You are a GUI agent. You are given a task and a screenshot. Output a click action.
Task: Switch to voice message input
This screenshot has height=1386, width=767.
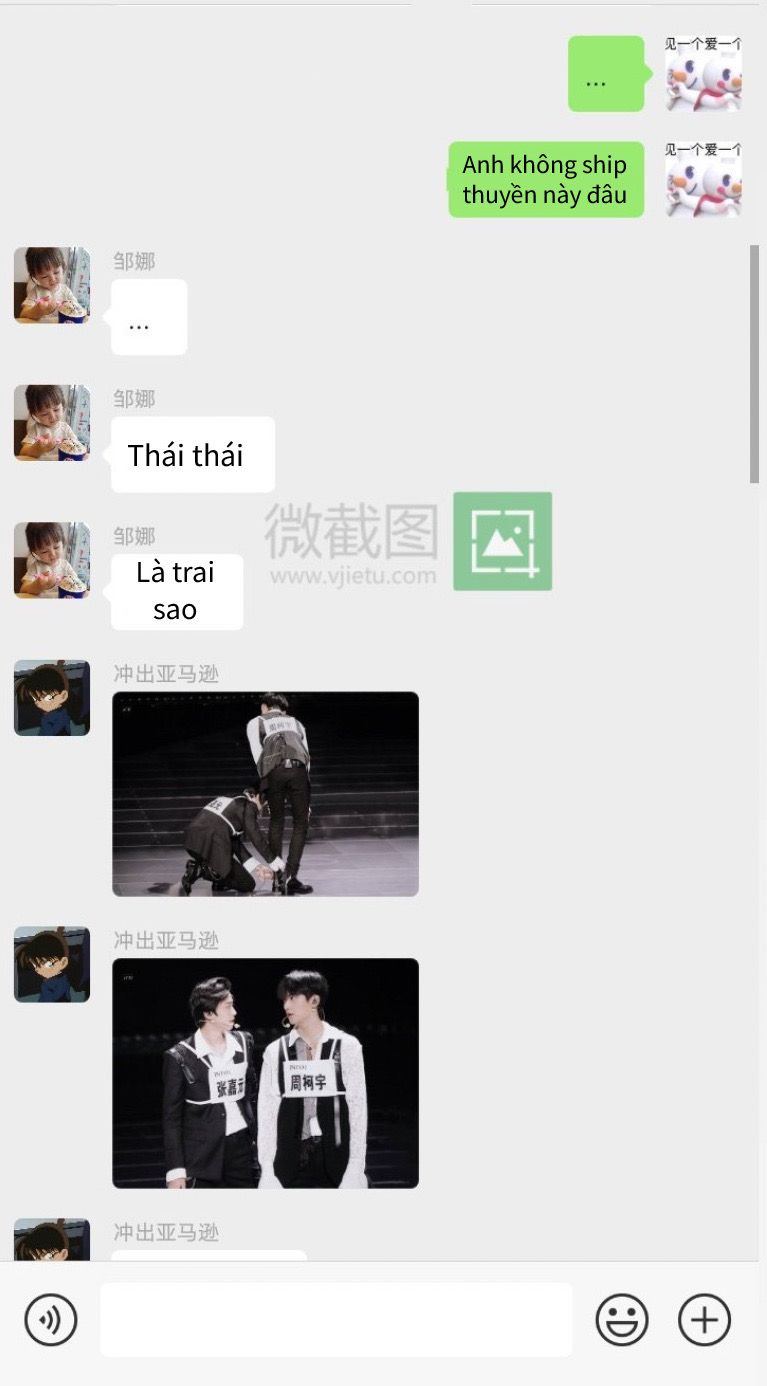pos(50,1320)
